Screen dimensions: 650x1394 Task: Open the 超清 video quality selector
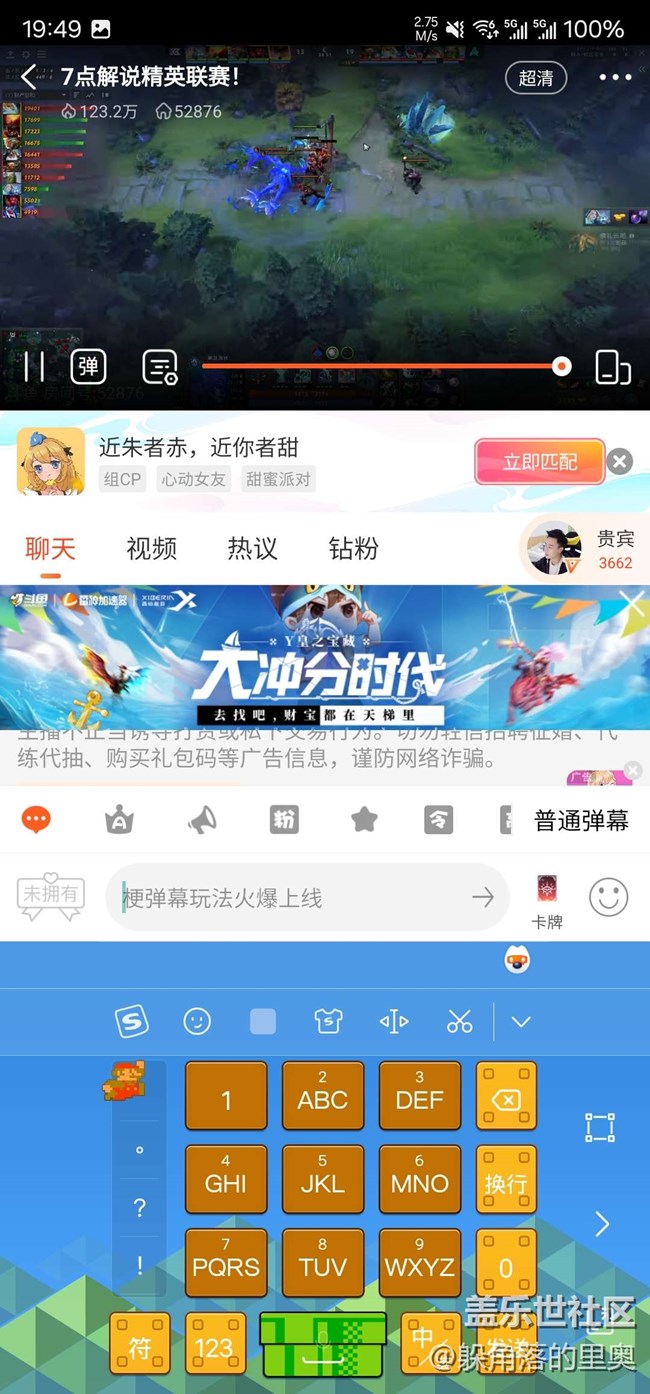(x=536, y=77)
